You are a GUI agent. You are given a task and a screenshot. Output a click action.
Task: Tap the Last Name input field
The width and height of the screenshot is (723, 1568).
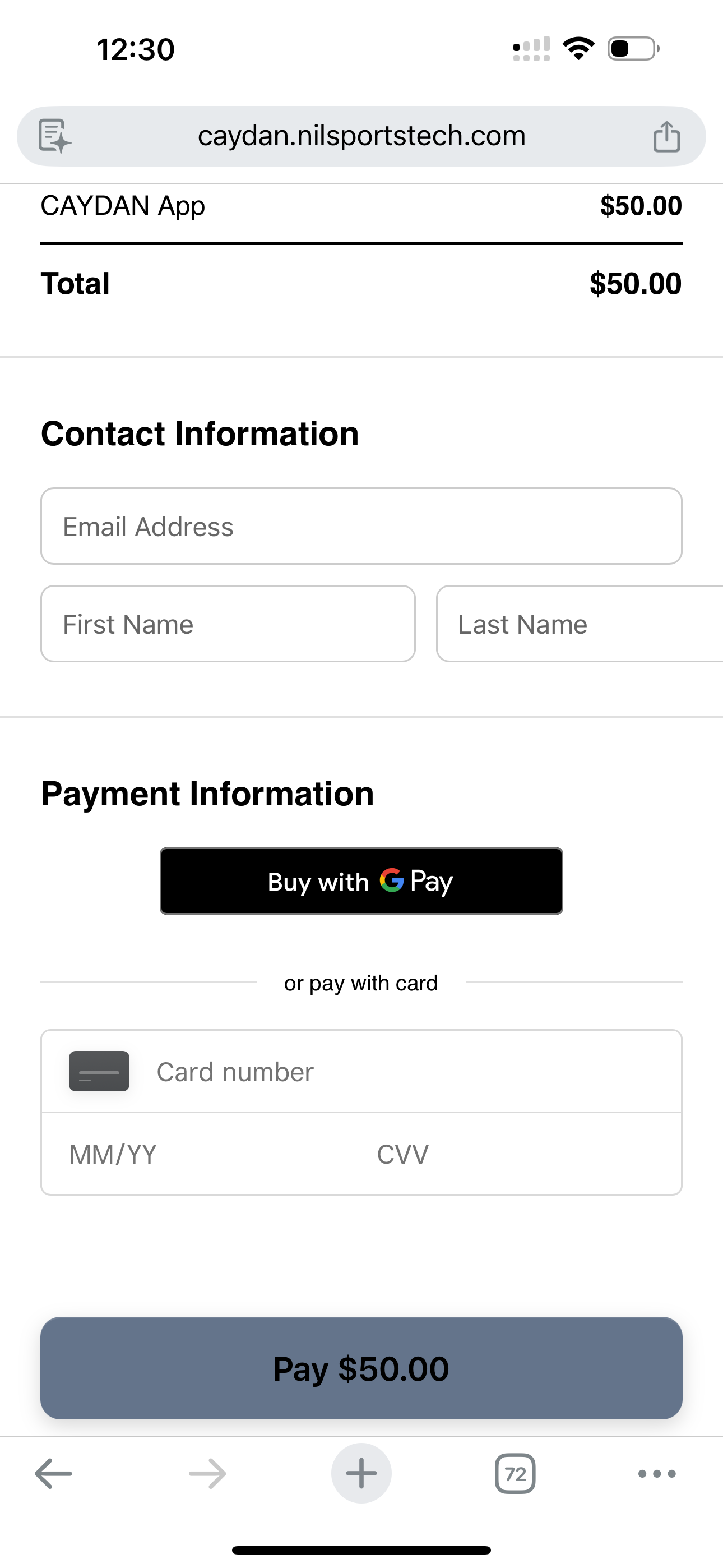tap(578, 623)
